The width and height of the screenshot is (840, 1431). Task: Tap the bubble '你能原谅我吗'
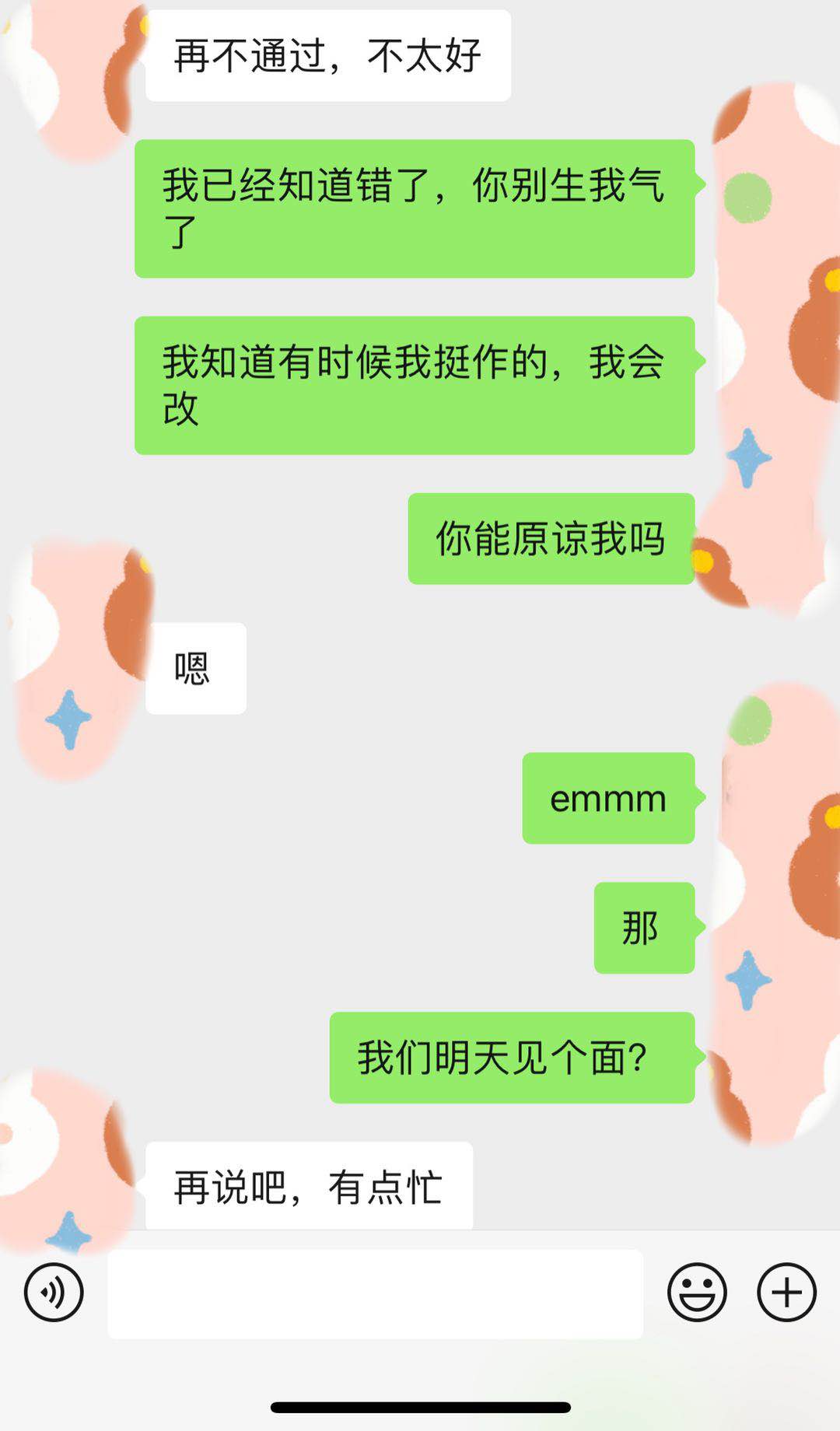(x=550, y=538)
